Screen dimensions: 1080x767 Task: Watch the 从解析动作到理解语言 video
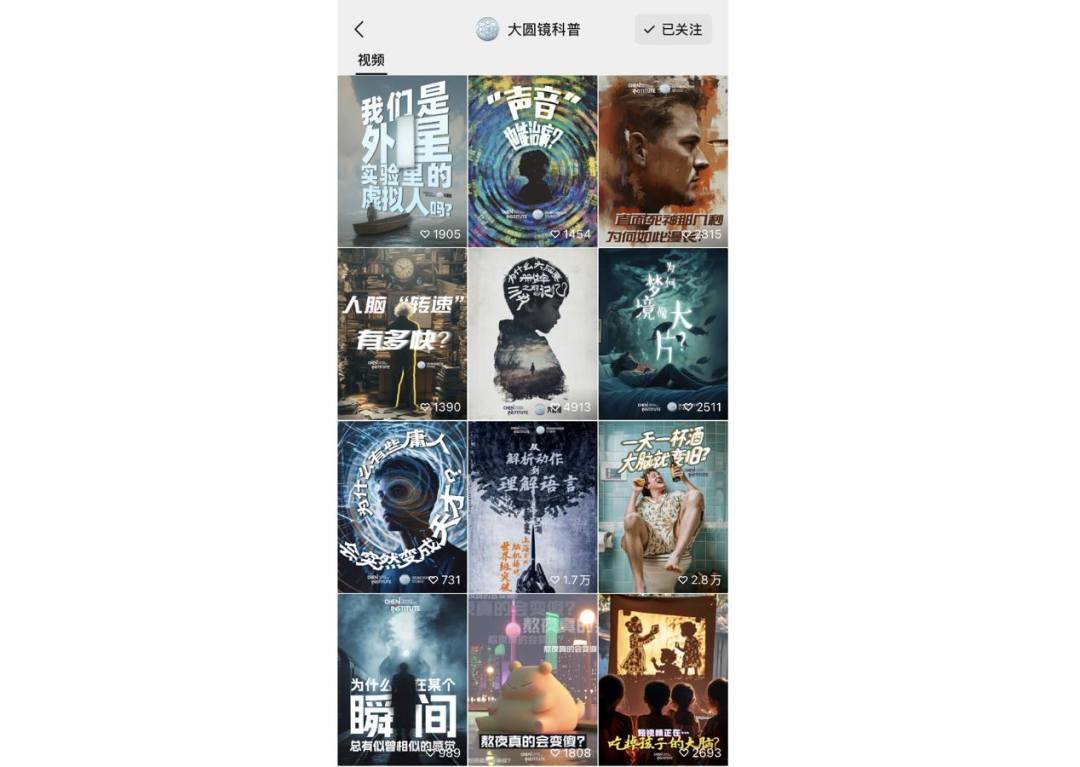pos(532,506)
